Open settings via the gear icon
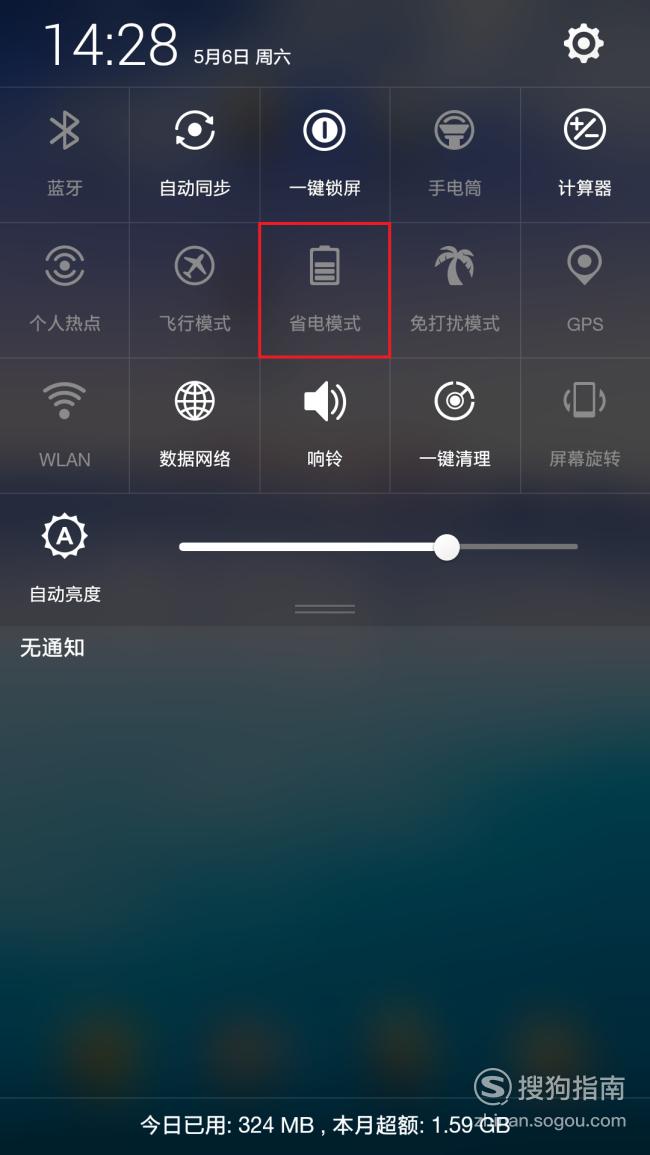Screen dimensions: 650x1155 pos(584,43)
